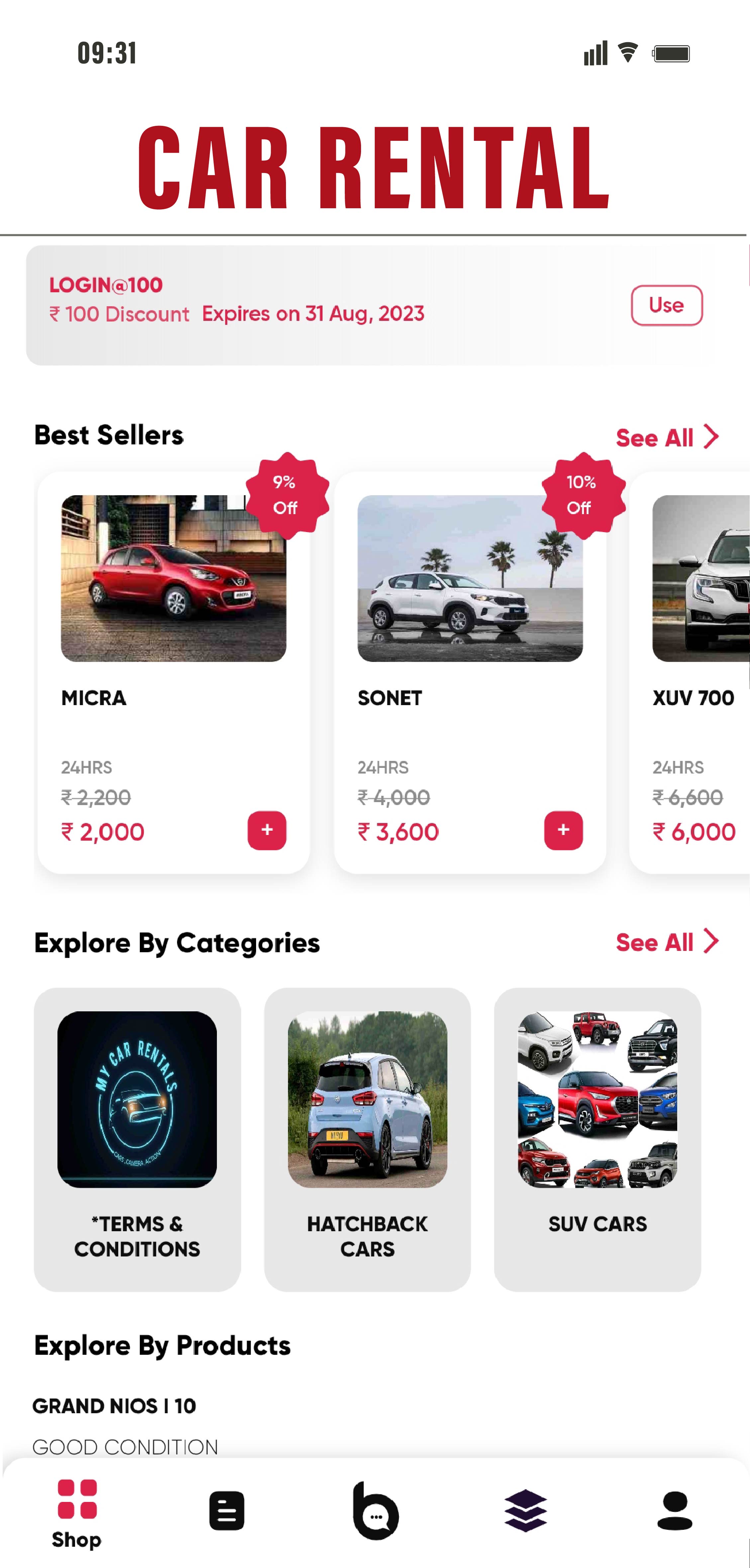
Task: Add Sonet using its plus button
Action: [563, 830]
